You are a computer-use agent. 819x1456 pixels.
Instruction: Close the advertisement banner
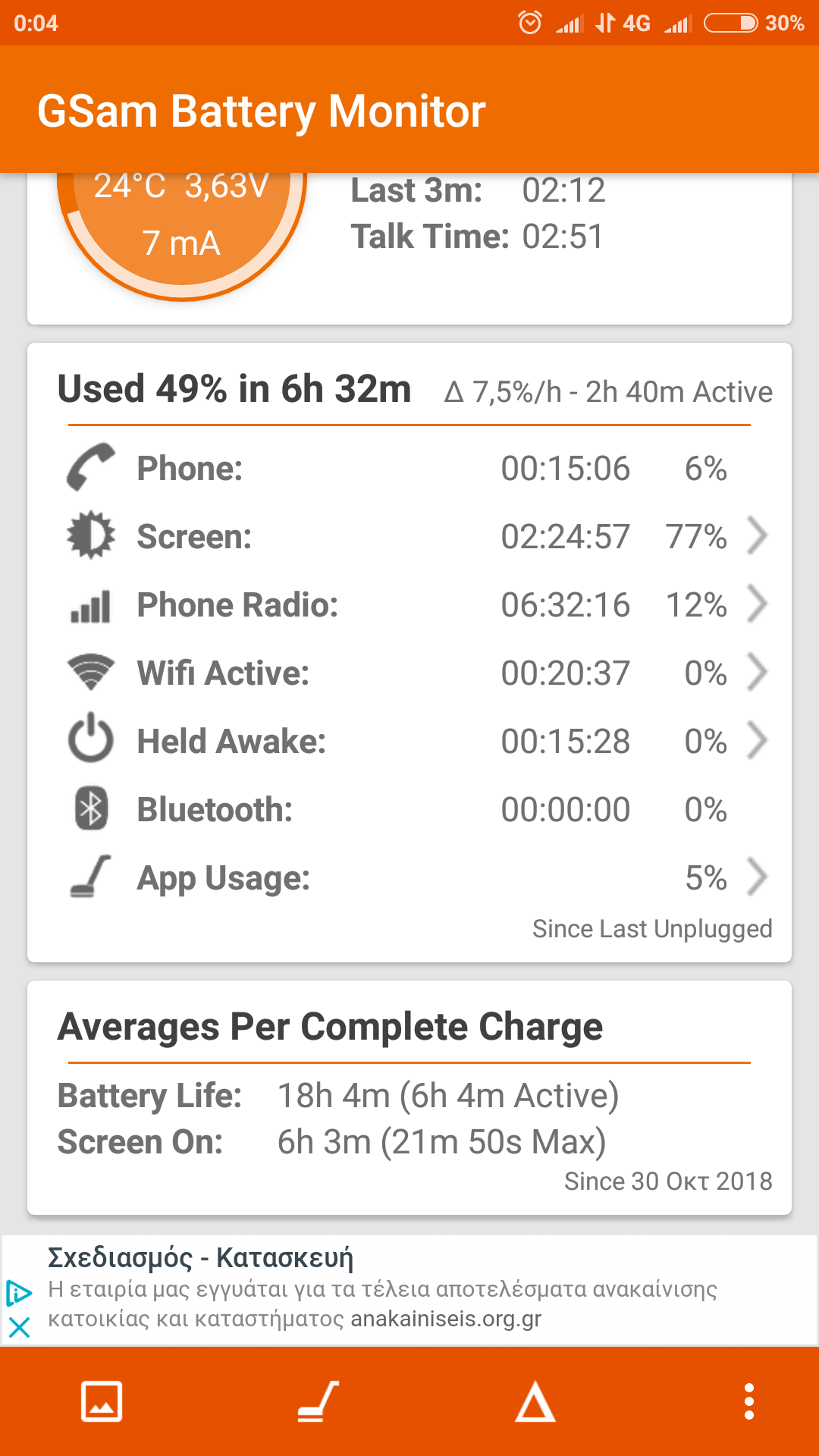click(x=19, y=1327)
